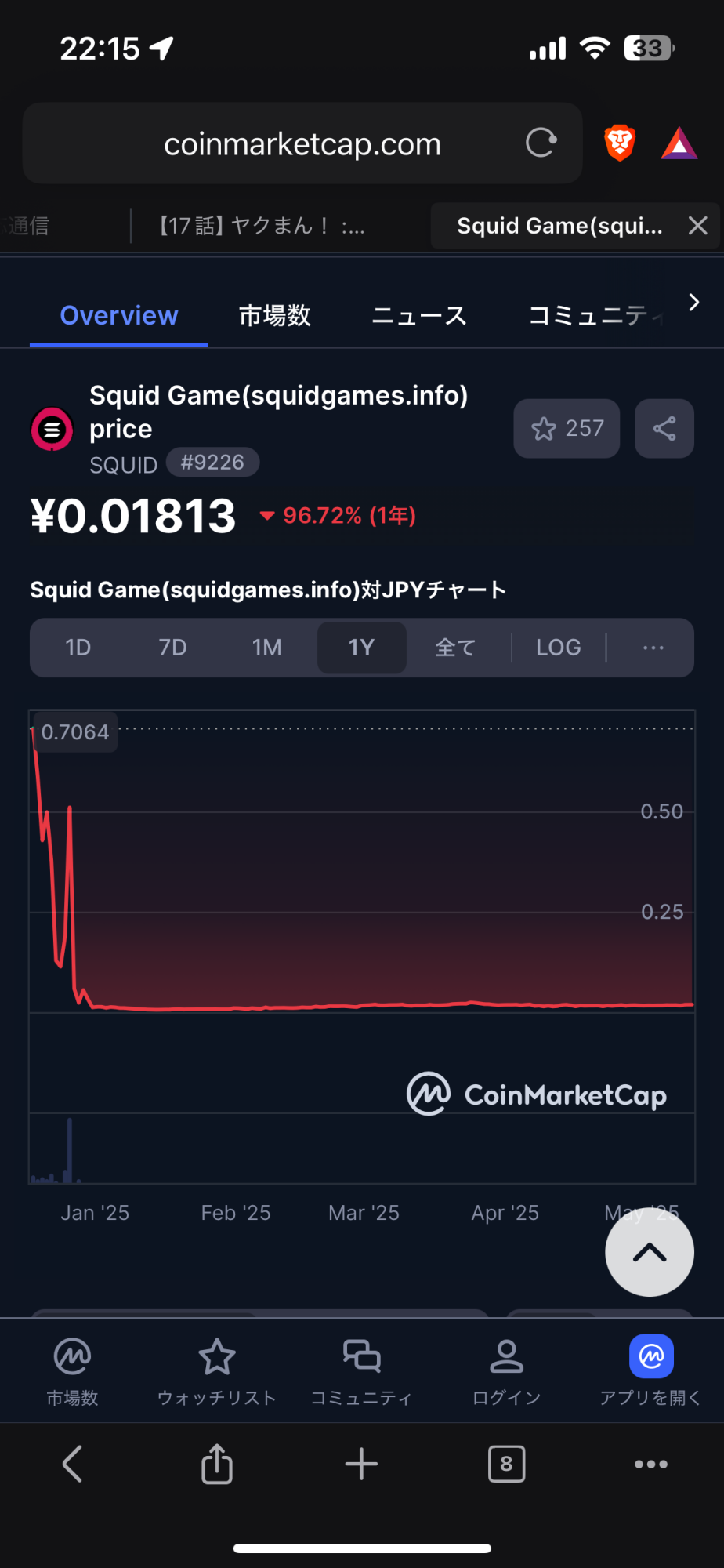Add SQUID to watchlist with star button
The height and width of the screenshot is (1568, 724).
pos(567,428)
